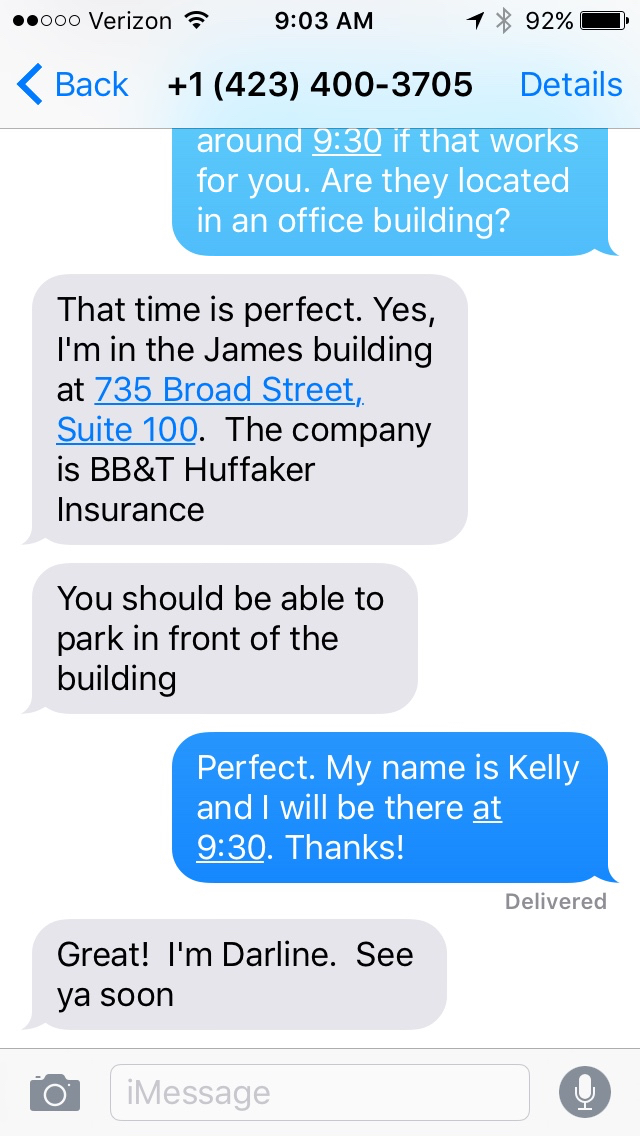
Task: Open the camera to attach a photo
Action: pyautogui.click(x=55, y=1092)
